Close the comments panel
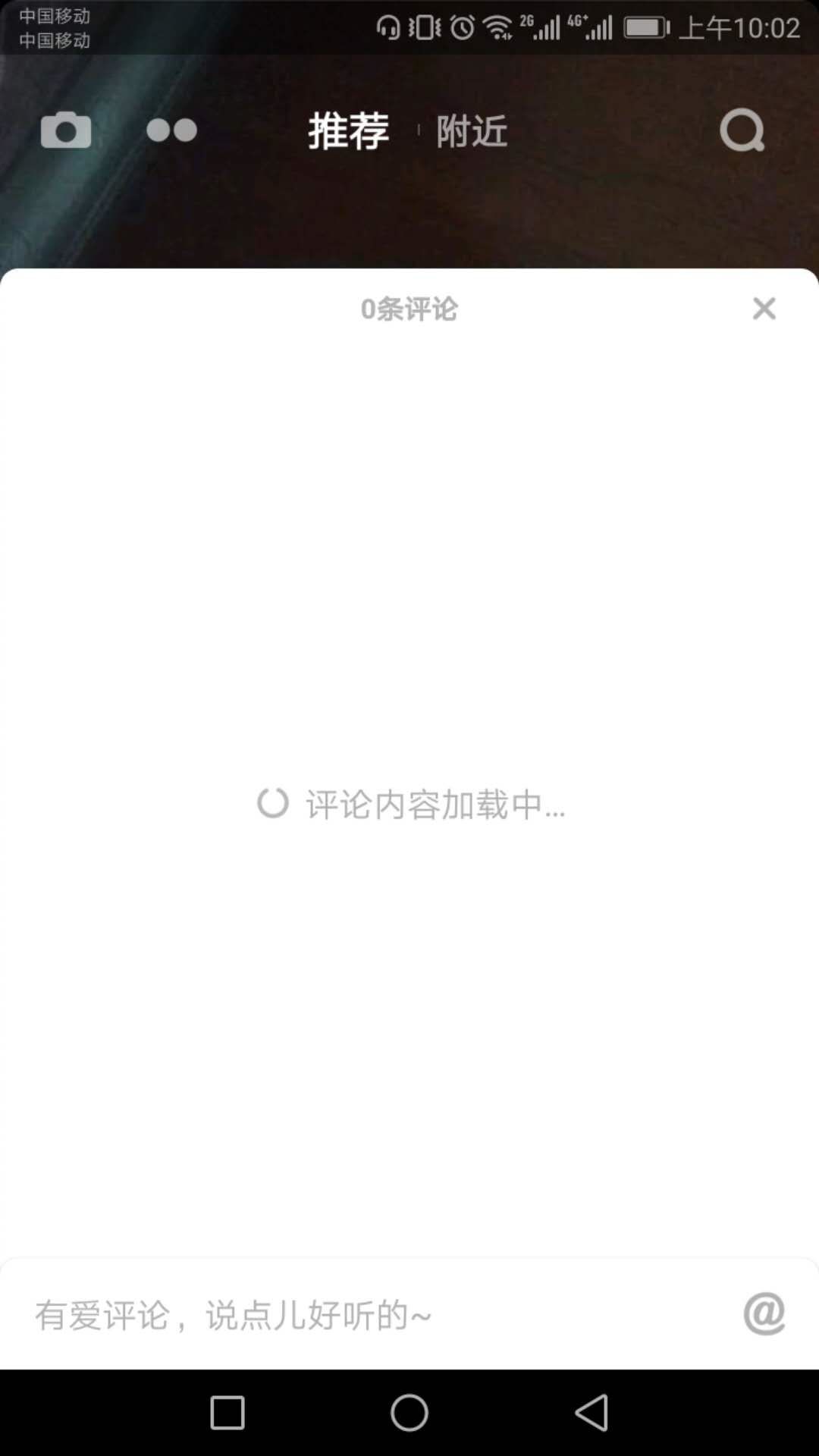 click(763, 310)
